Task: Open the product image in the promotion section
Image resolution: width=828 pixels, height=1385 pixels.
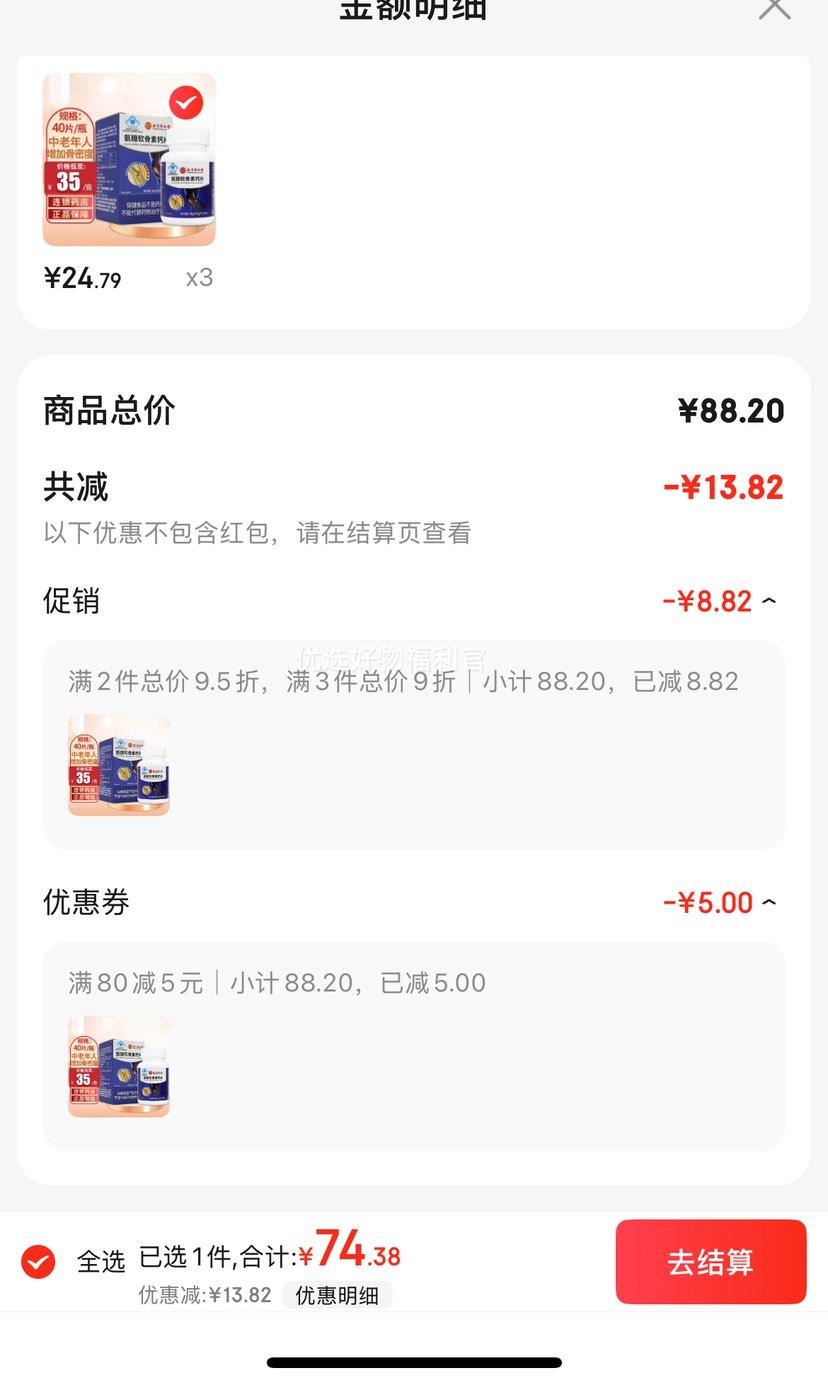Action: click(118, 765)
